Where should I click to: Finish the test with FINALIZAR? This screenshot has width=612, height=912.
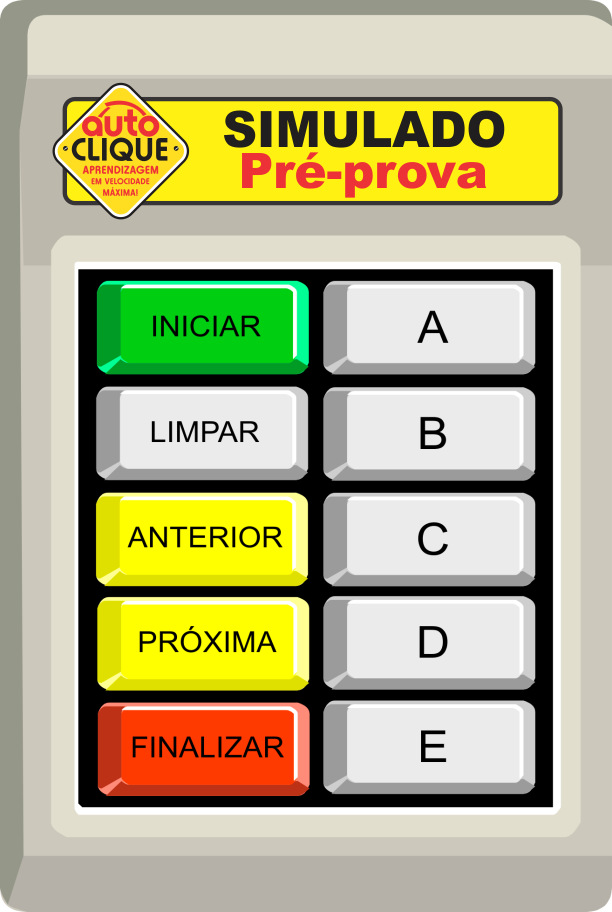click(207, 748)
